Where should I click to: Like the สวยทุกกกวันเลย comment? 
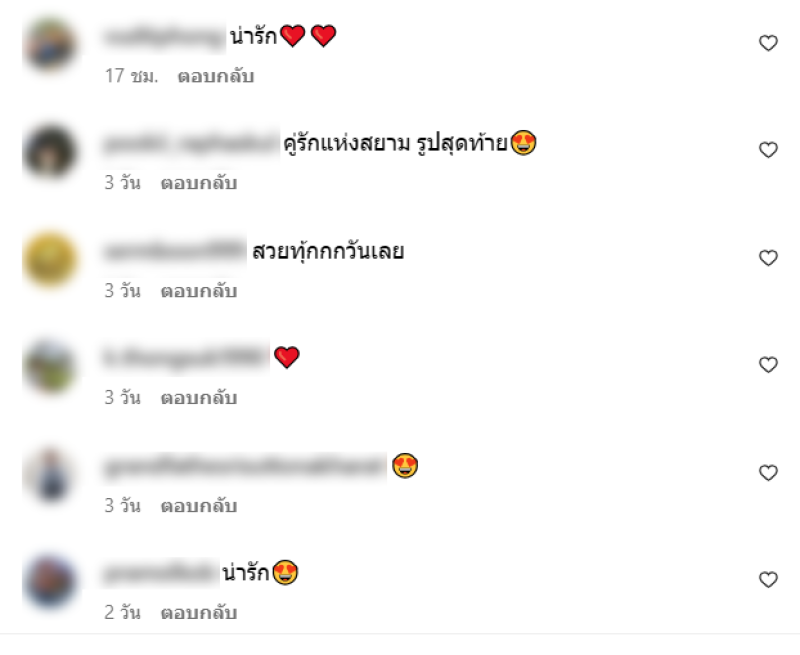pos(768,258)
